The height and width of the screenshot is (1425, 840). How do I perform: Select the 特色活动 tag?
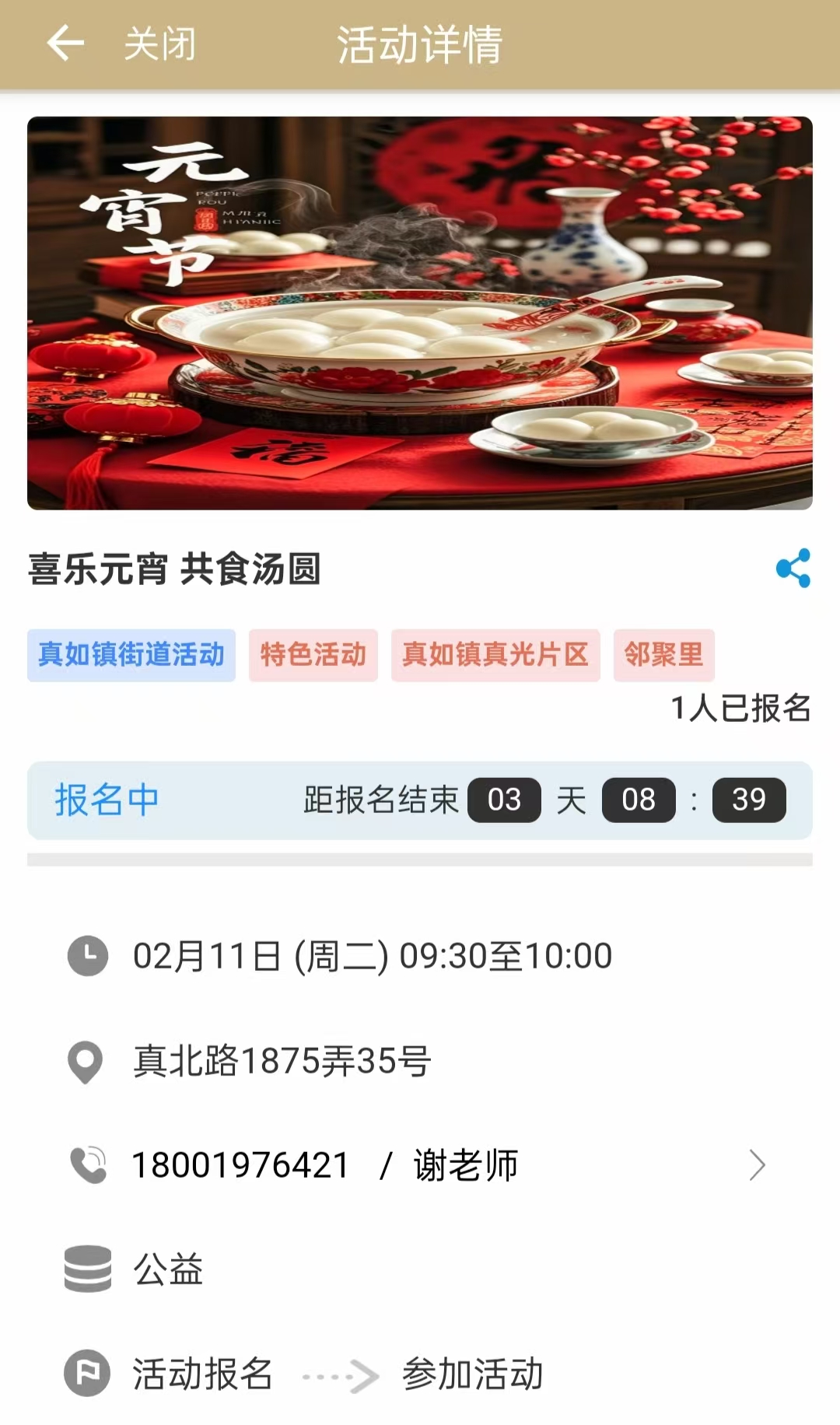313,655
